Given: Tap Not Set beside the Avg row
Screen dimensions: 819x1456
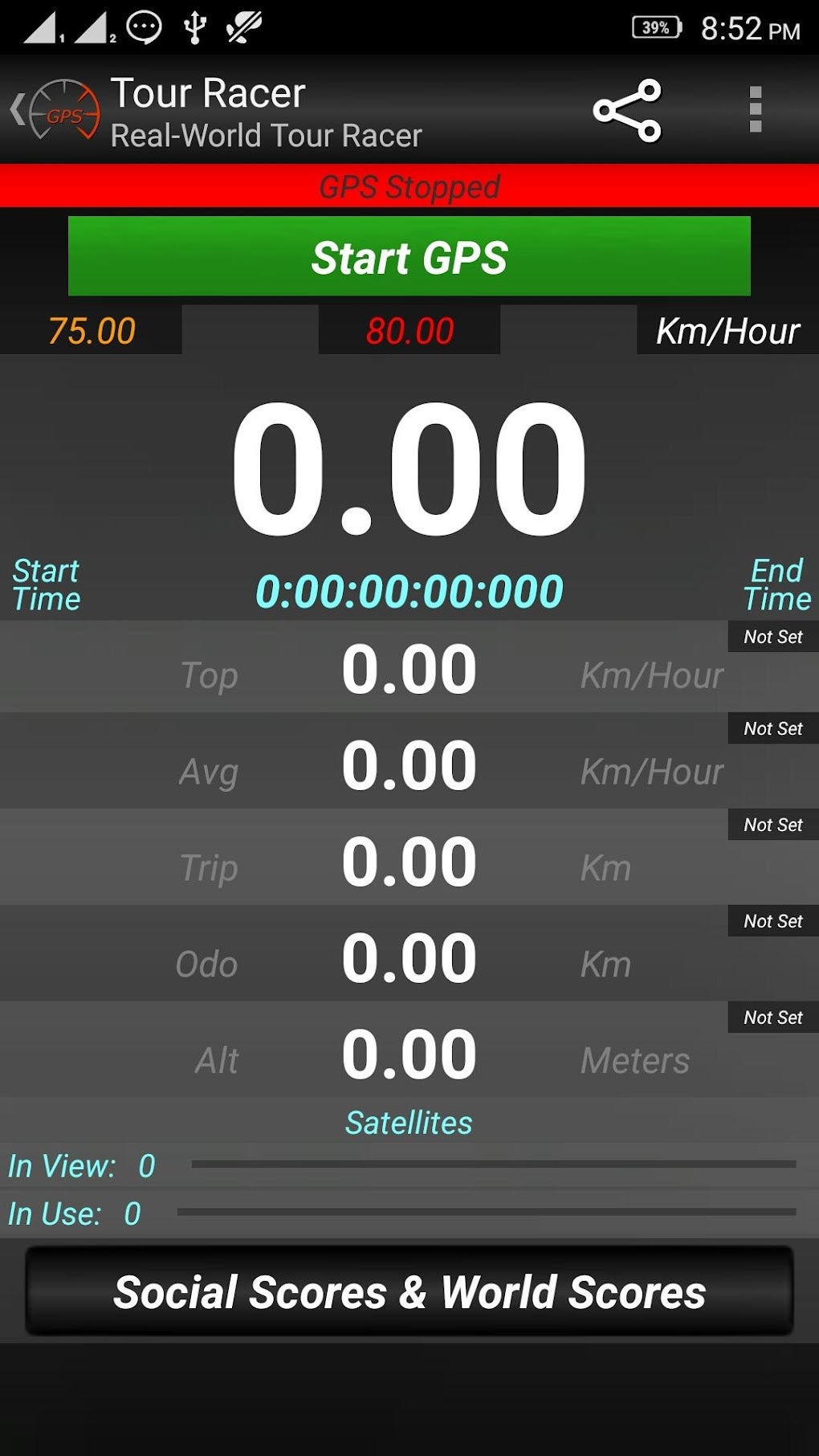Looking at the screenshot, I should click(772, 728).
